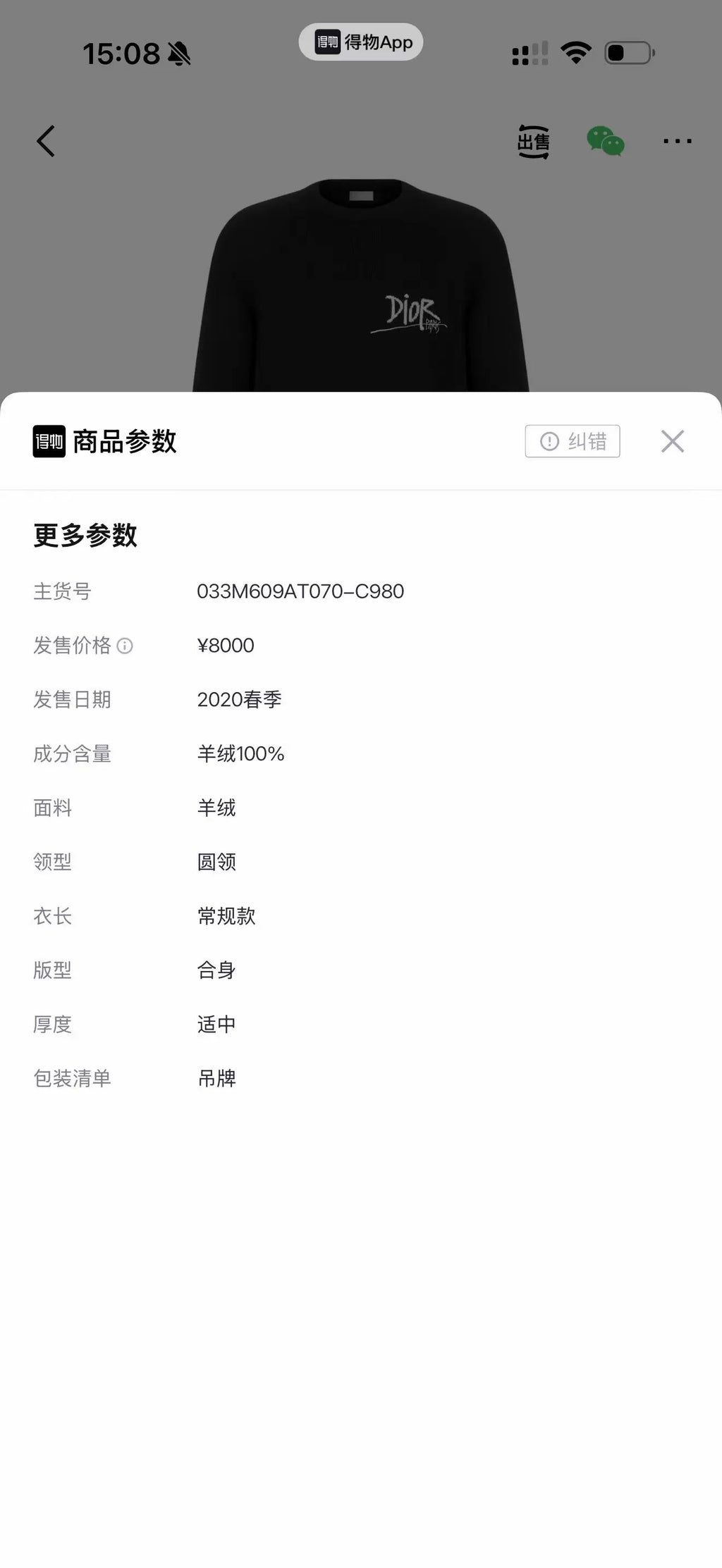Tap the info icon beside 发售价格
The height and width of the screenshot is (1568, 722).
tap(125, 646)
